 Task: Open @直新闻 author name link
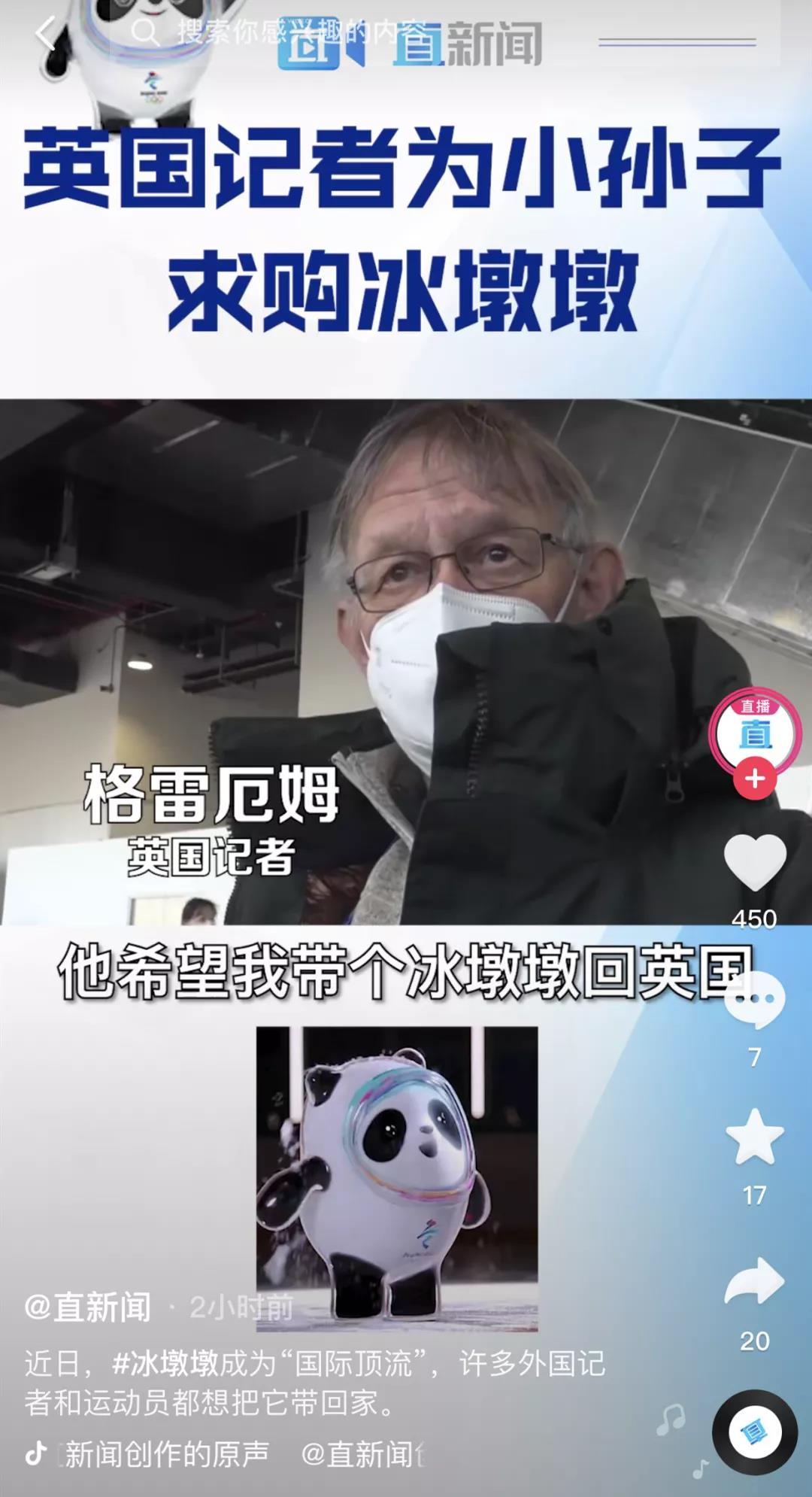coord(89,1307)
